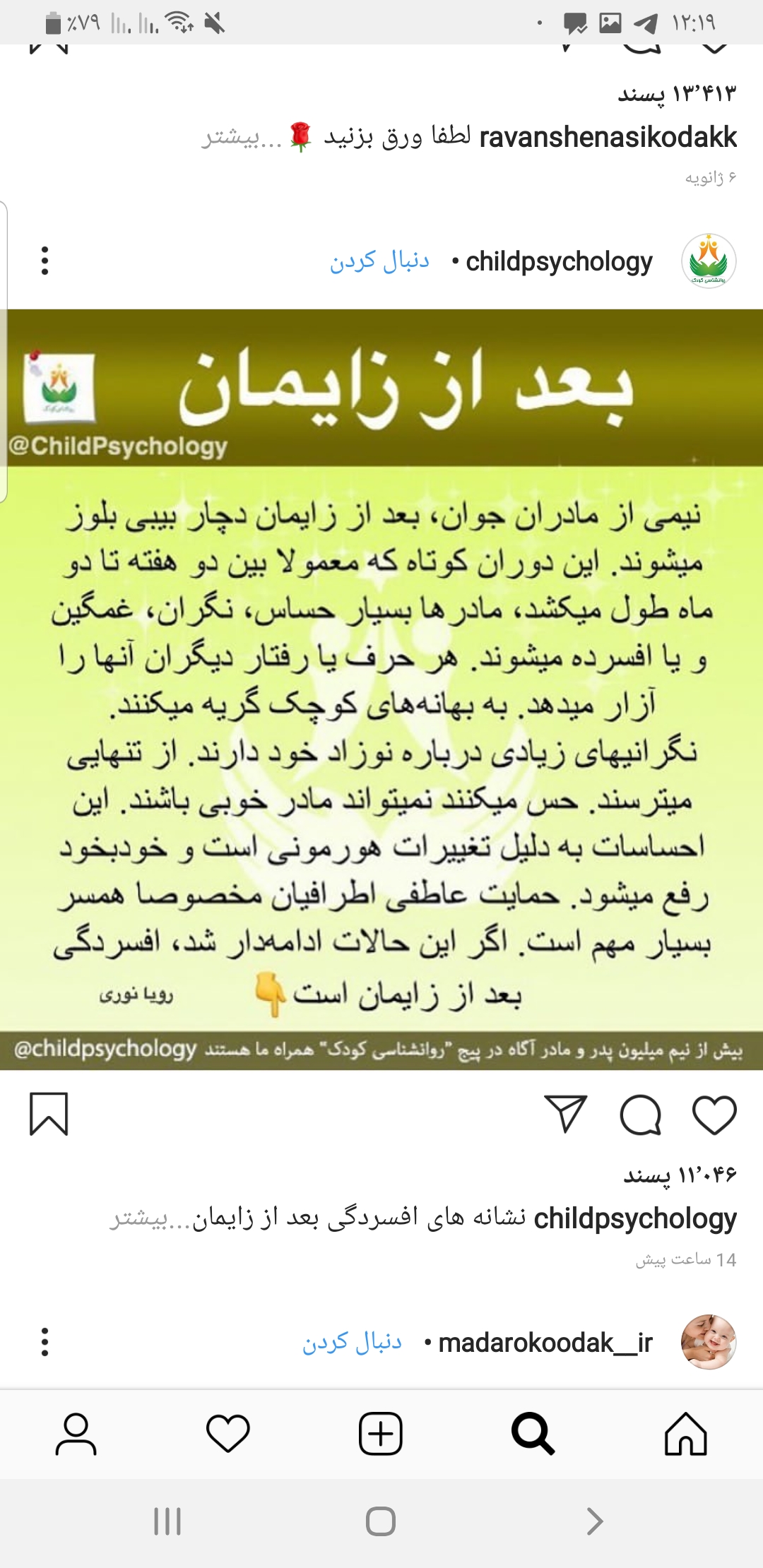Go to the Home feed tab
Viewport: 763px width, 1568px height.
(x=685, y=1434)
